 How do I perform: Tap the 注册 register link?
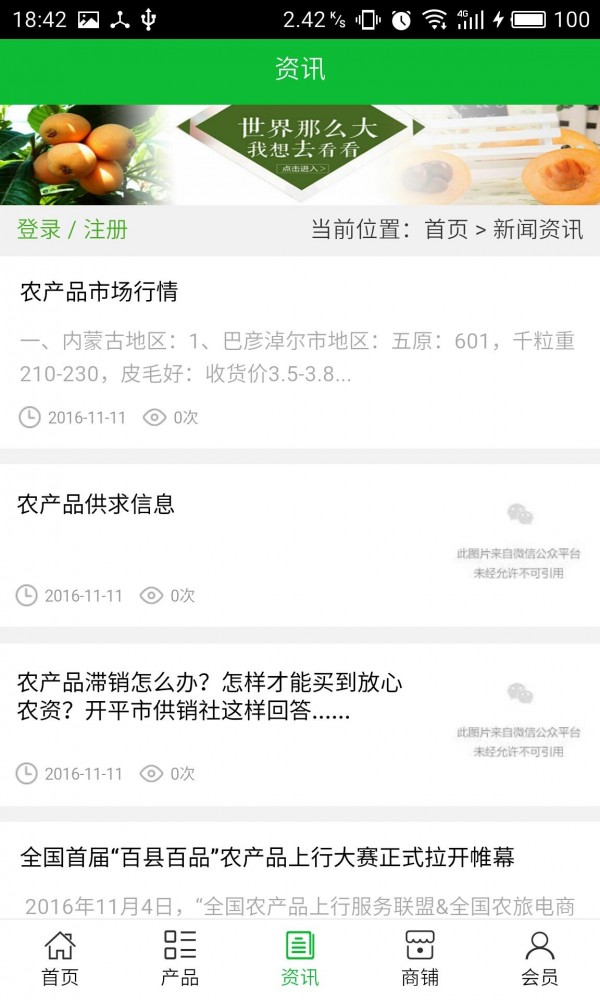point(106,229)
